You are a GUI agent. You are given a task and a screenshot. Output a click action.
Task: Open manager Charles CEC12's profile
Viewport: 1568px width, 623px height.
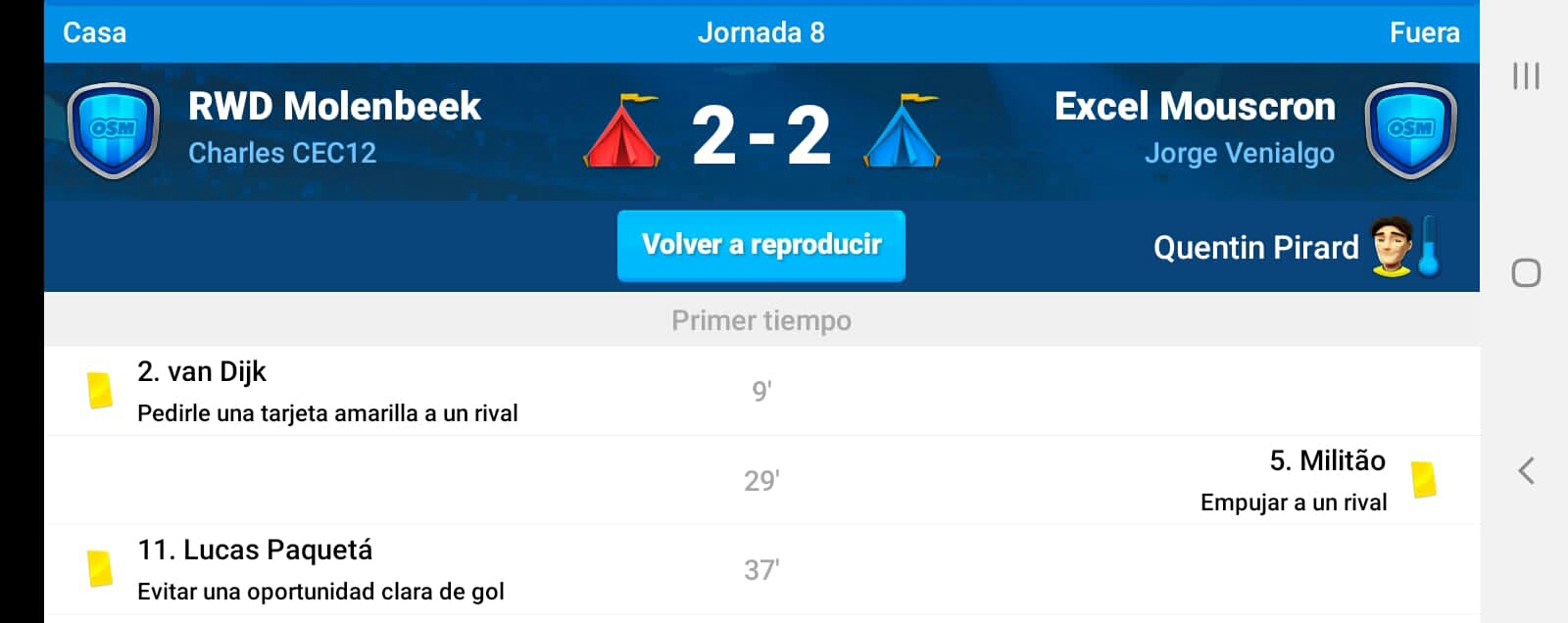(x=282, y=153)
